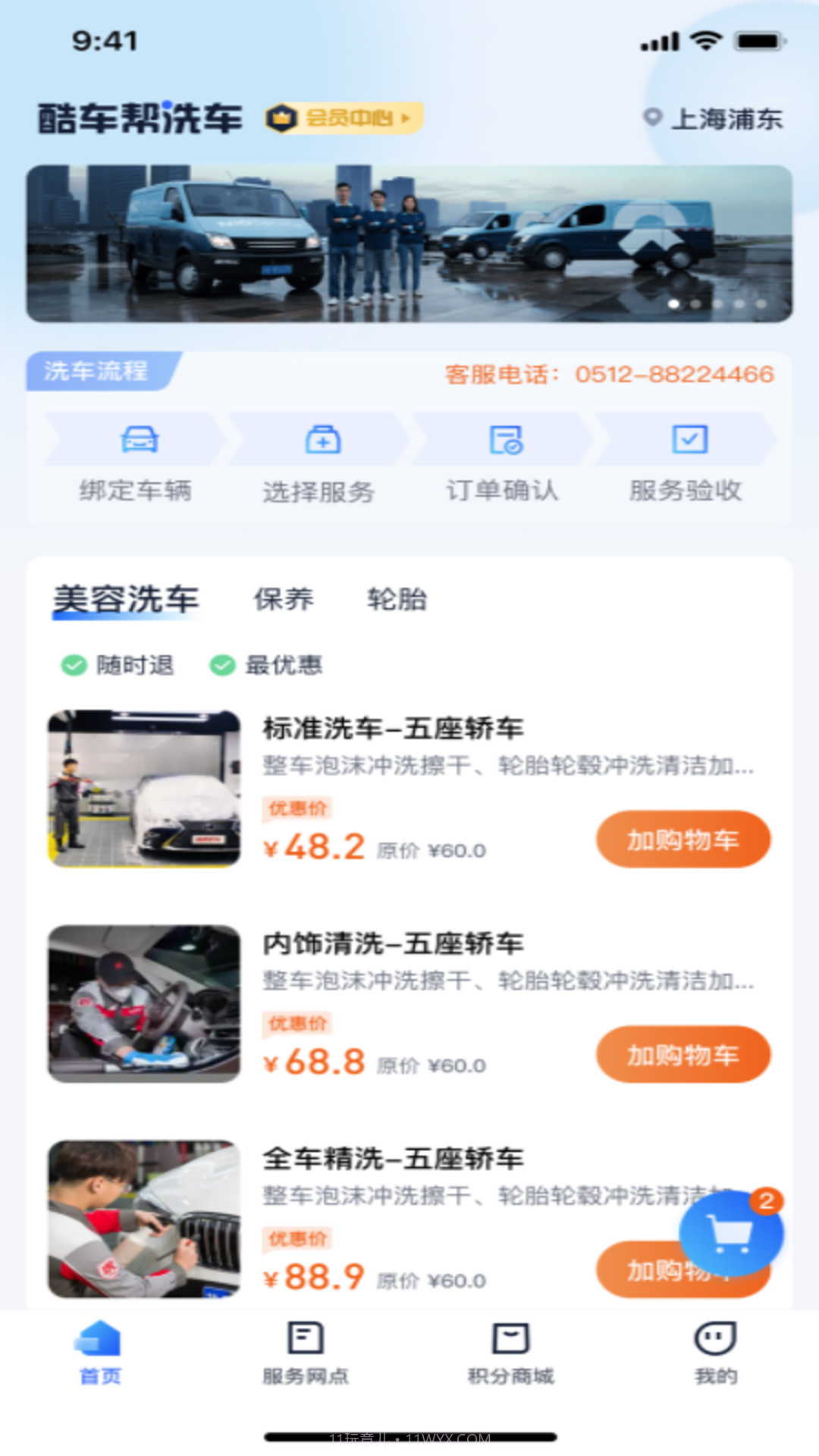Open the 内饰清洗 service thumbnail image
819x1456 pixels.
144,1005
